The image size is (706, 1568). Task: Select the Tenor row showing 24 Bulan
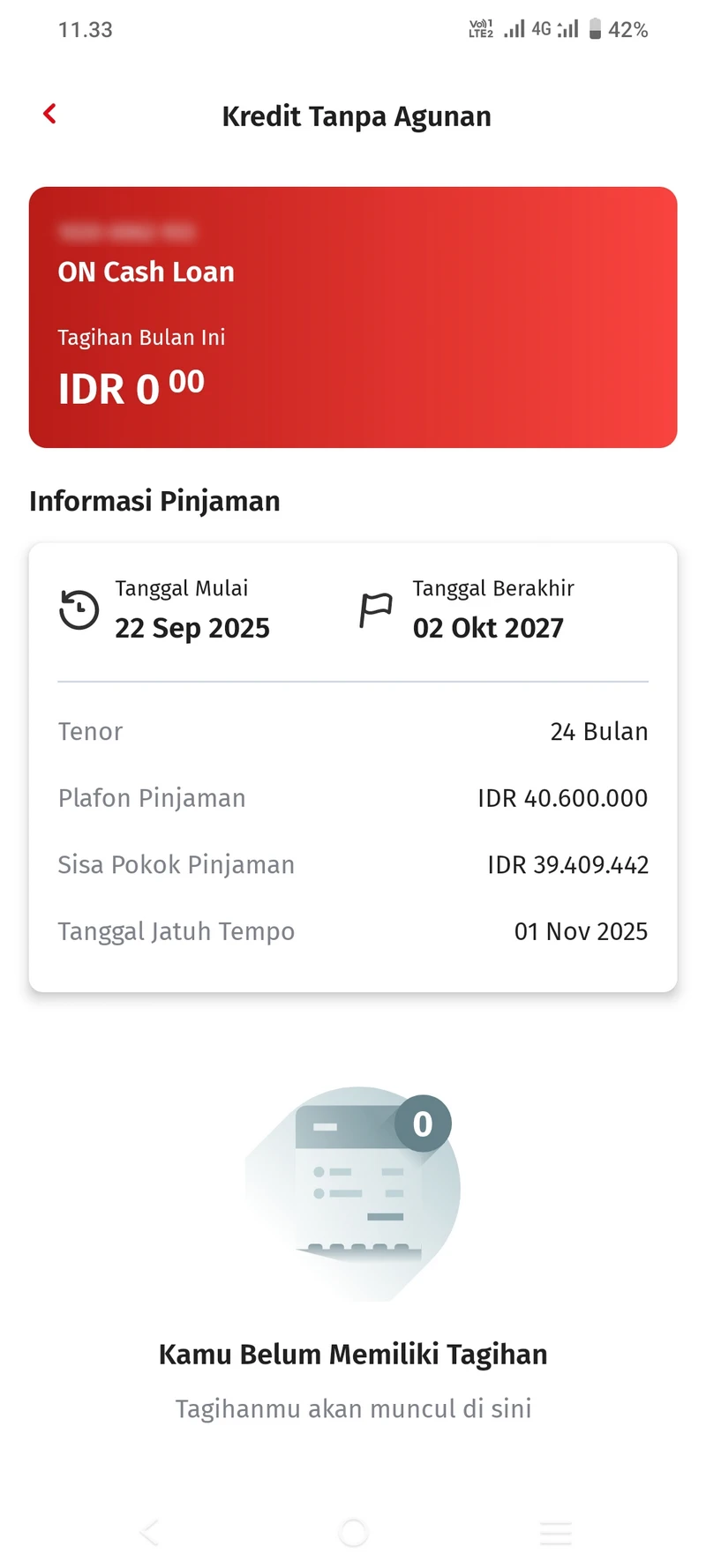coord(353,731)
